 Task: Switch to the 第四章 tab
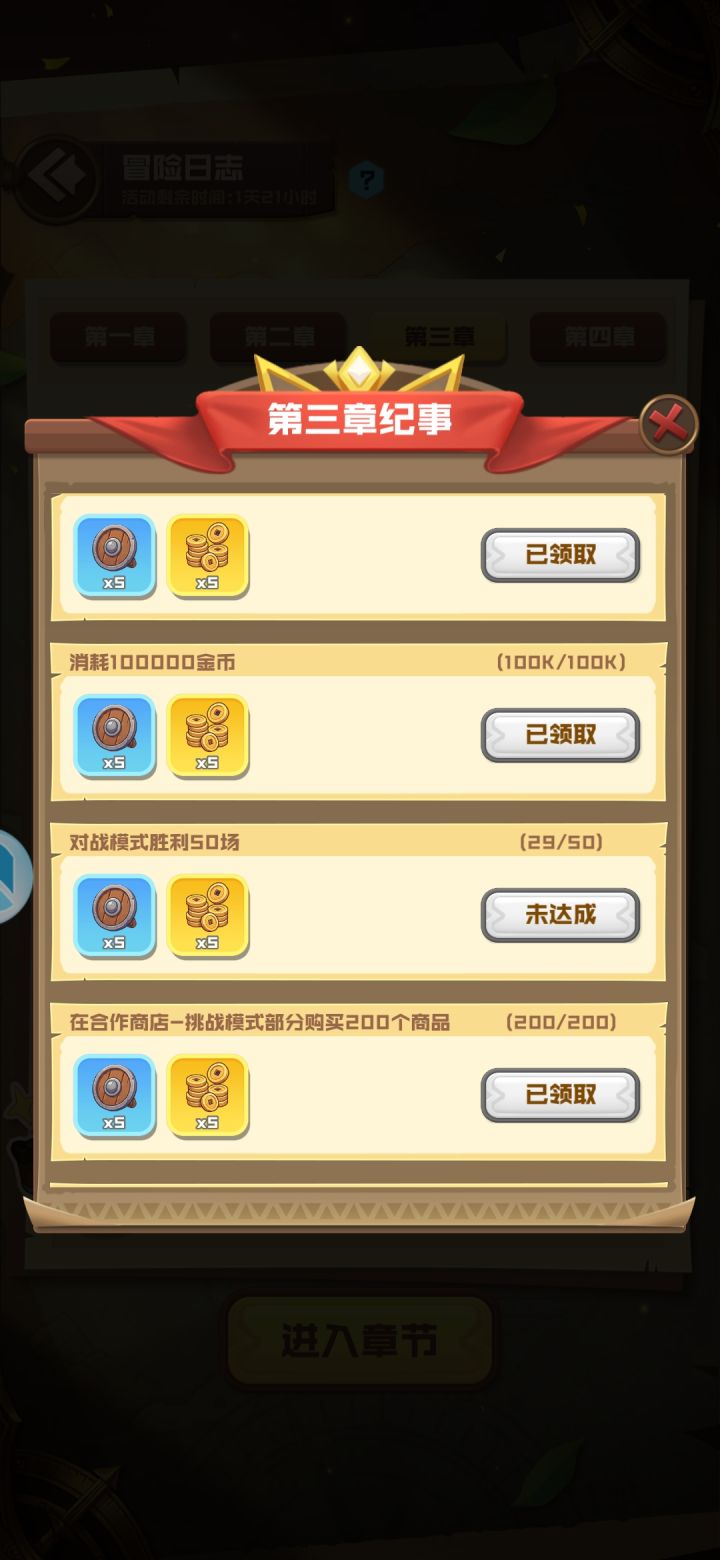[x=598, y=338]
